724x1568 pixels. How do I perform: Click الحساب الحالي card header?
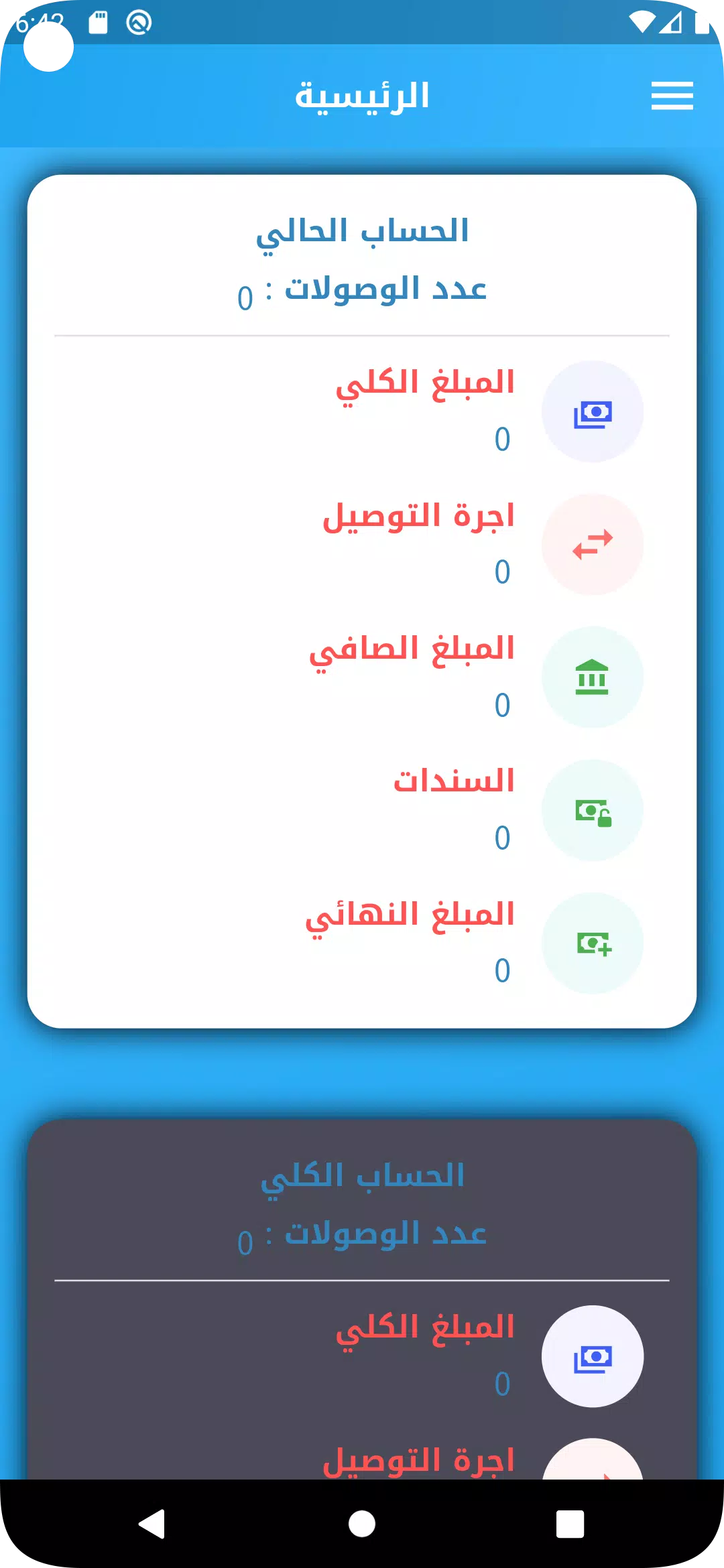pyautogui.click(x=362, y=234)
